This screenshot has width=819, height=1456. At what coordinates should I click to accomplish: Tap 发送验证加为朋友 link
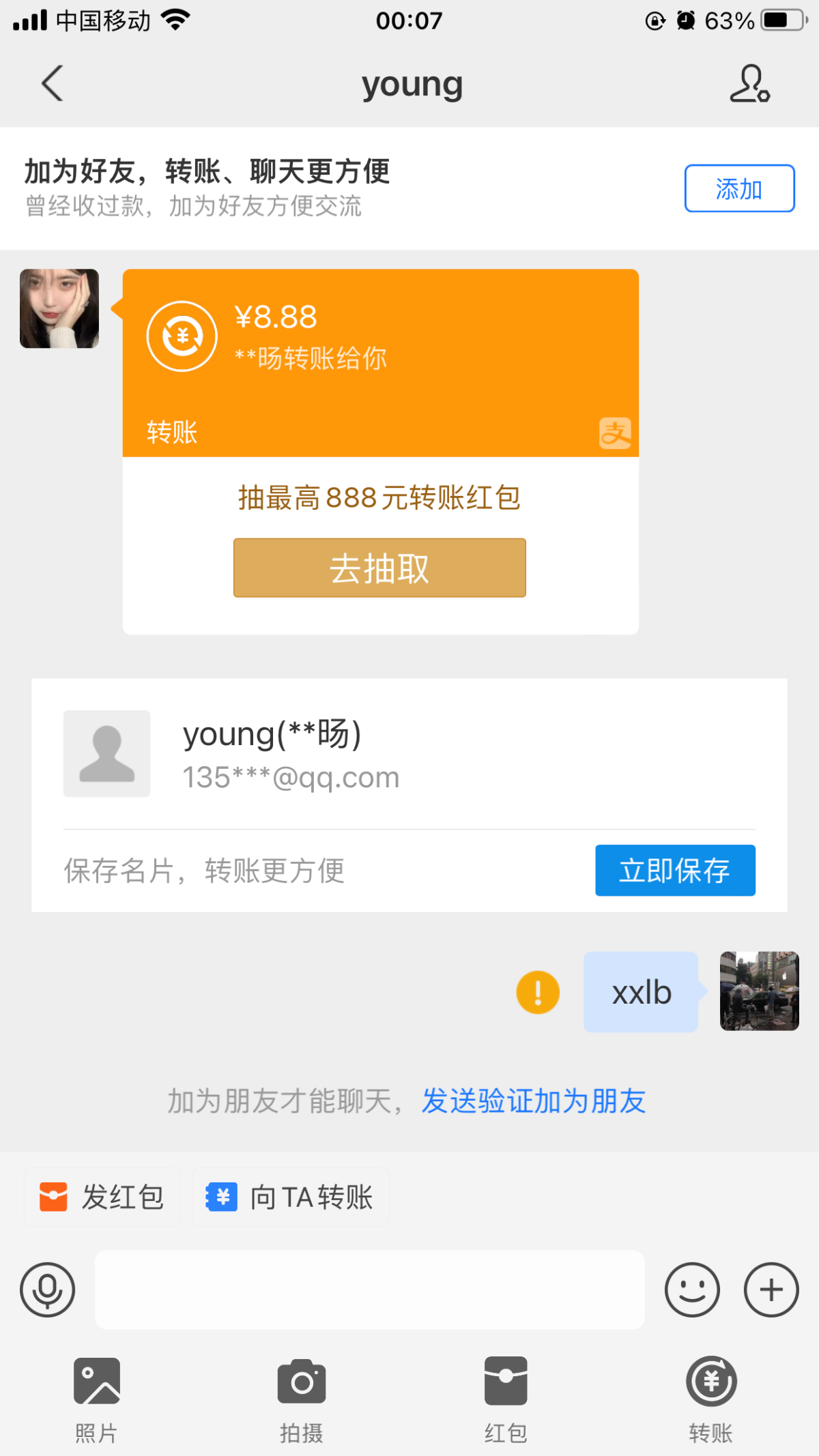(x=533, y=1101)
